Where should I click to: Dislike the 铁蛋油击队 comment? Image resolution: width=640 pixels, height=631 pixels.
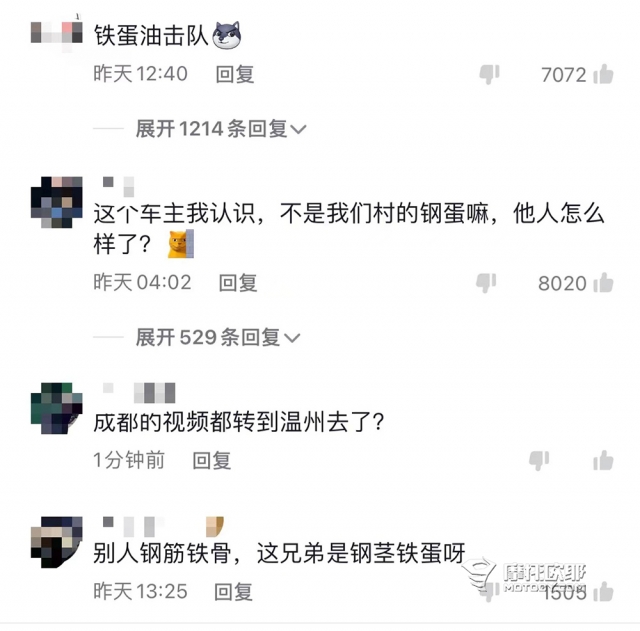click(488, 74)
